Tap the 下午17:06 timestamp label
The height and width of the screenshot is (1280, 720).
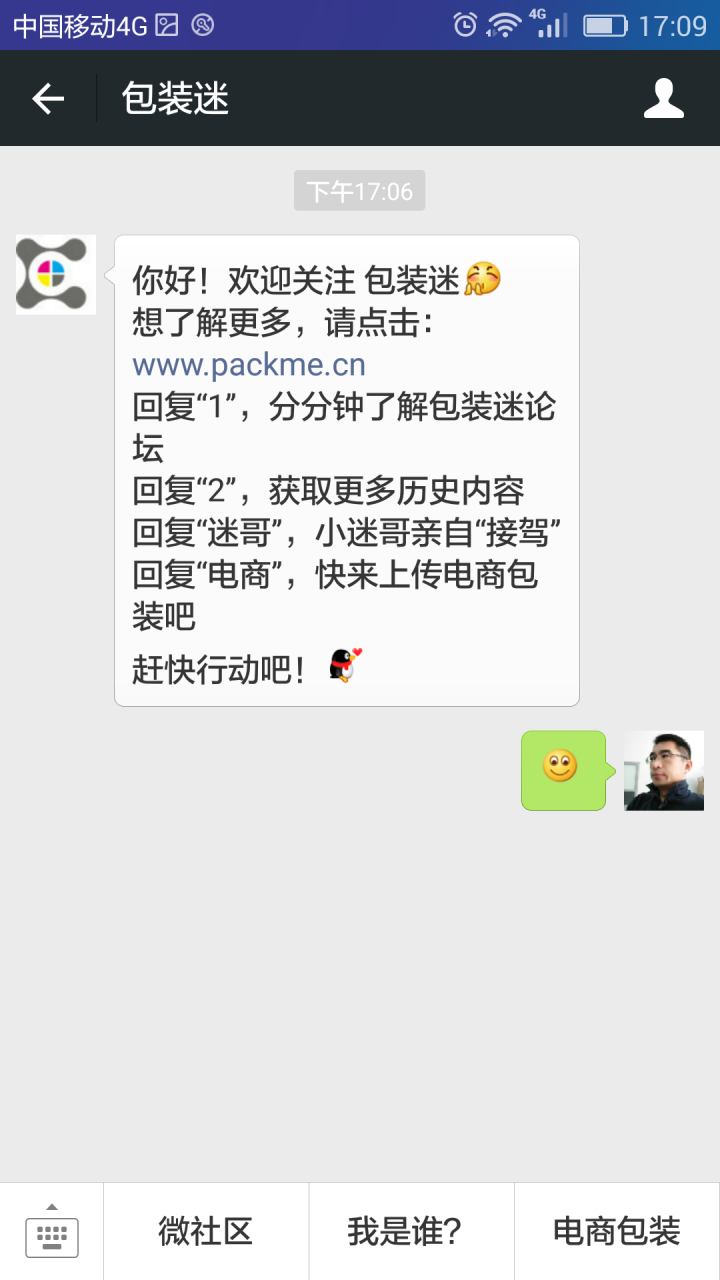pyautogui.click(x=359, y=190)
